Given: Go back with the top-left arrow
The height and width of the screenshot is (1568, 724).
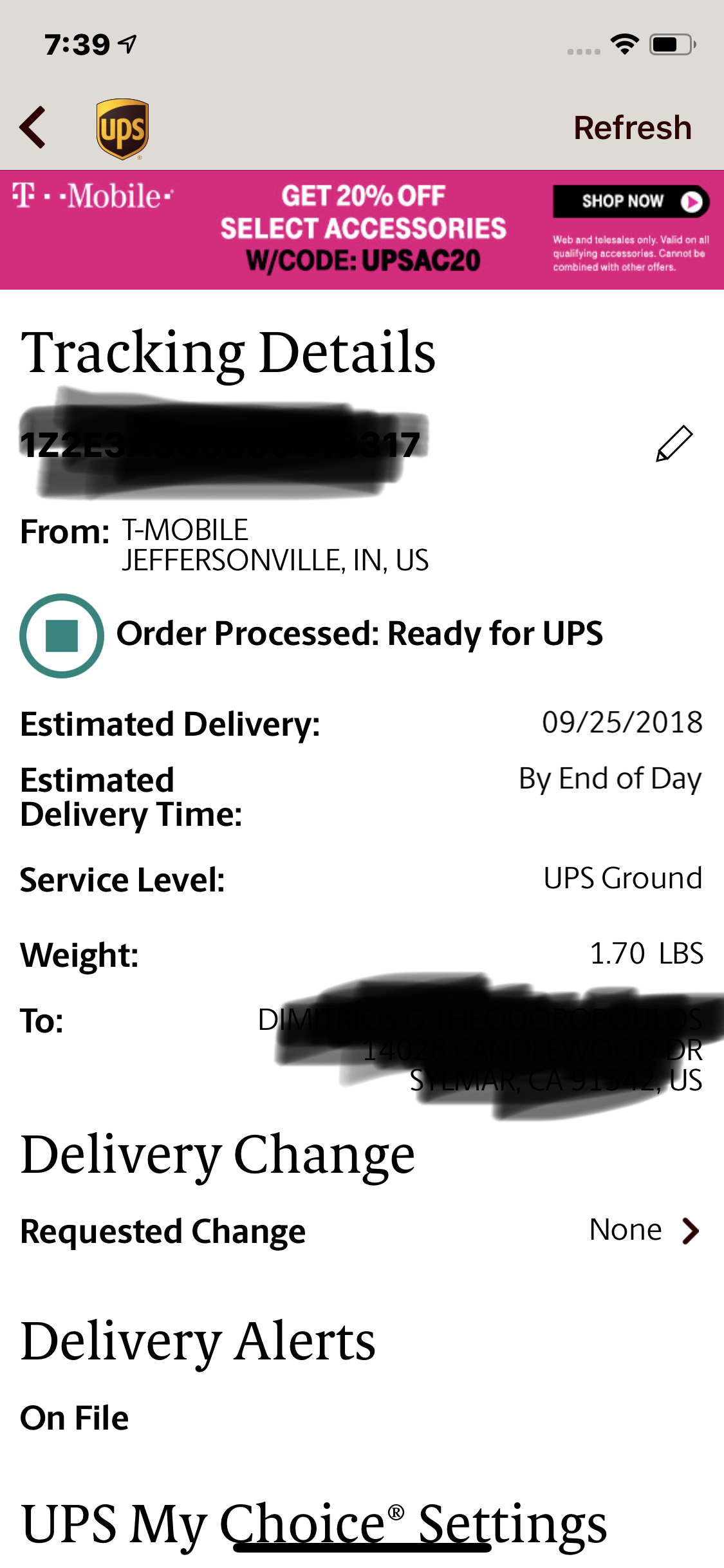Looking at the screenshot, I should (33, 127).
